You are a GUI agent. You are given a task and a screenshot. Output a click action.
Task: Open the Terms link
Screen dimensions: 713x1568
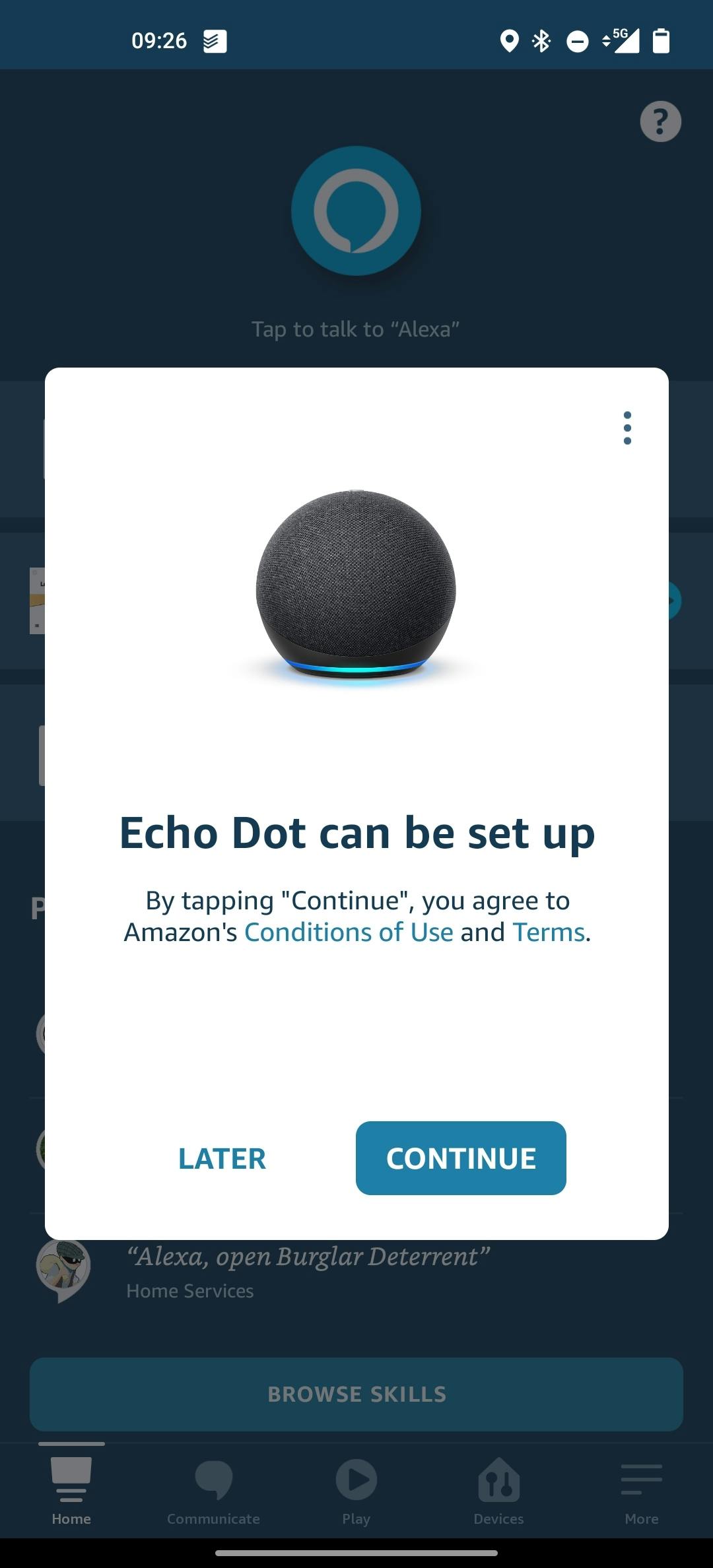[x=549, y=932]
